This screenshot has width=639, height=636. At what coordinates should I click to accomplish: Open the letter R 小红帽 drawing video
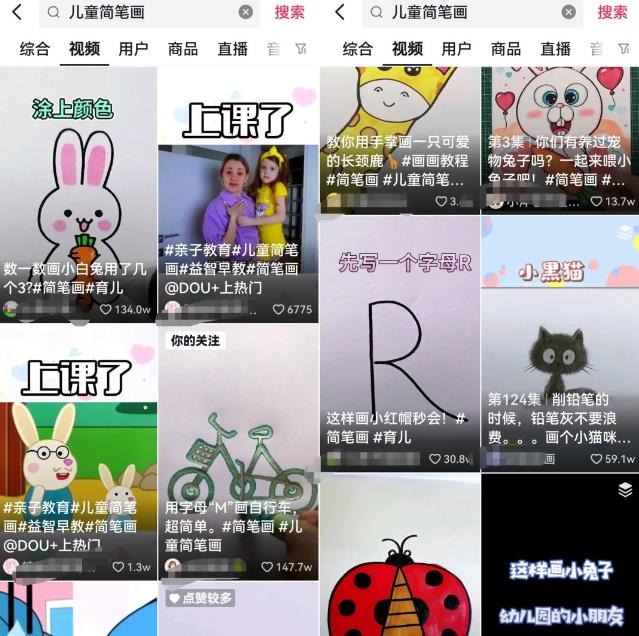[399, 340]
